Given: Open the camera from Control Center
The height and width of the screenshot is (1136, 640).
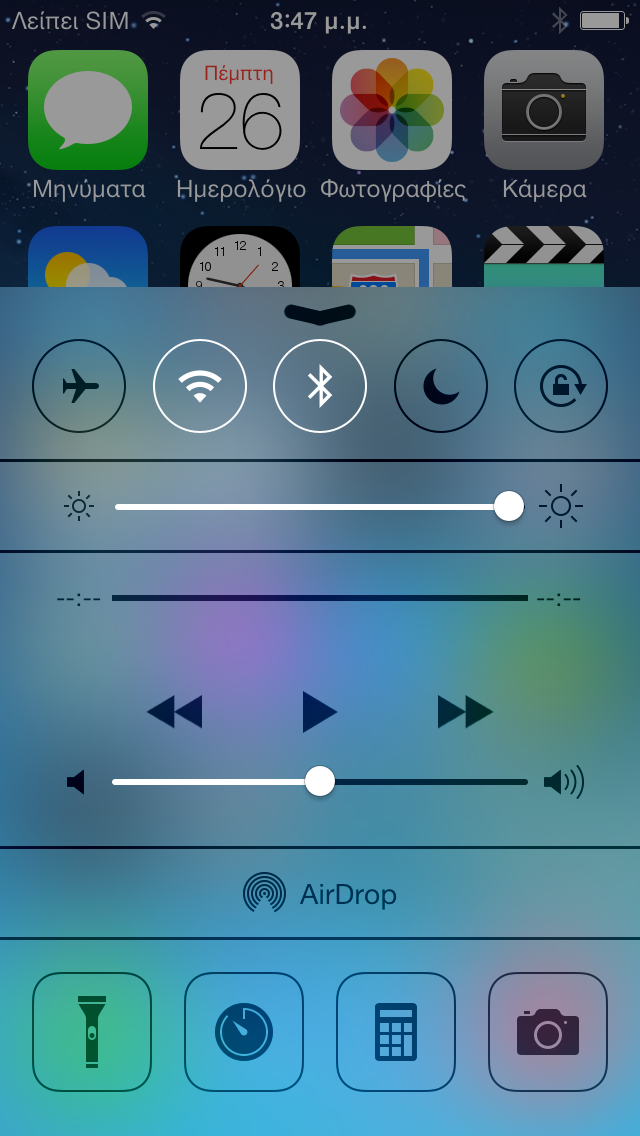Looking at the screenshot, I should tap(548, 1032).
